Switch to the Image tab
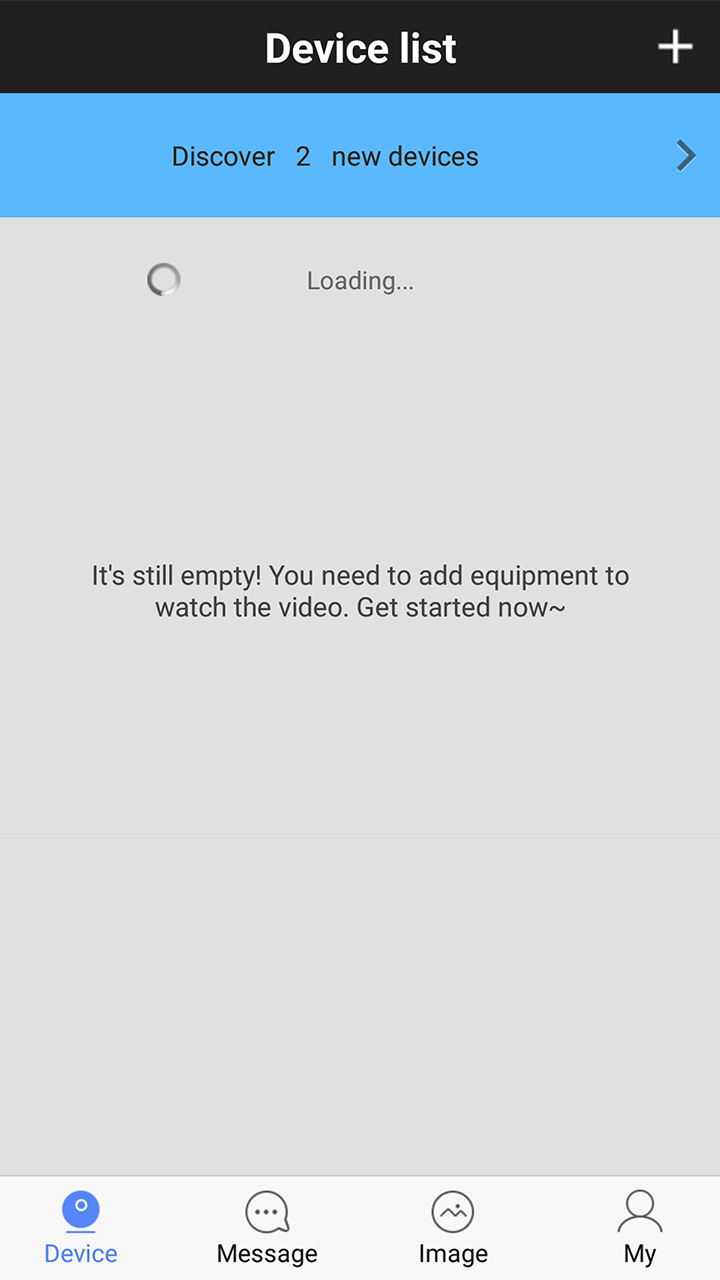 [x=453, y=1228]
